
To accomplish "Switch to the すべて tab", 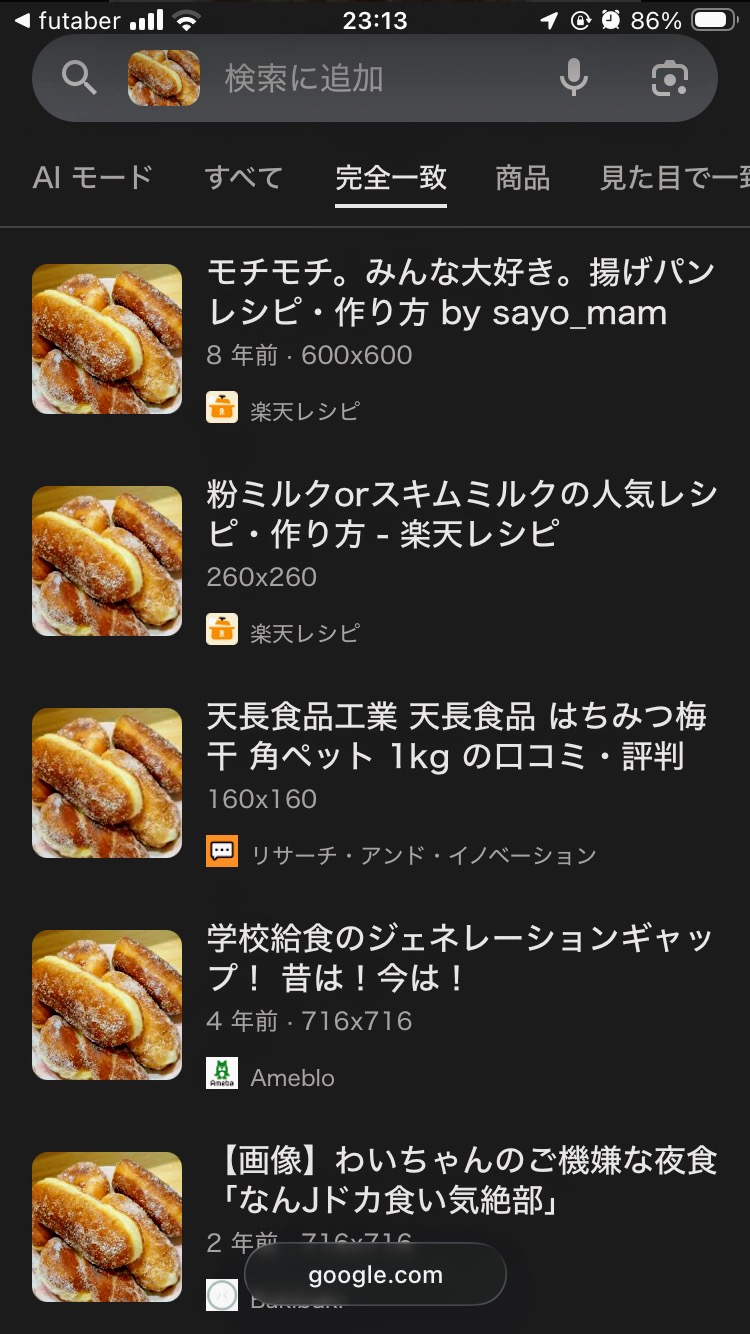I will [243, 178].
